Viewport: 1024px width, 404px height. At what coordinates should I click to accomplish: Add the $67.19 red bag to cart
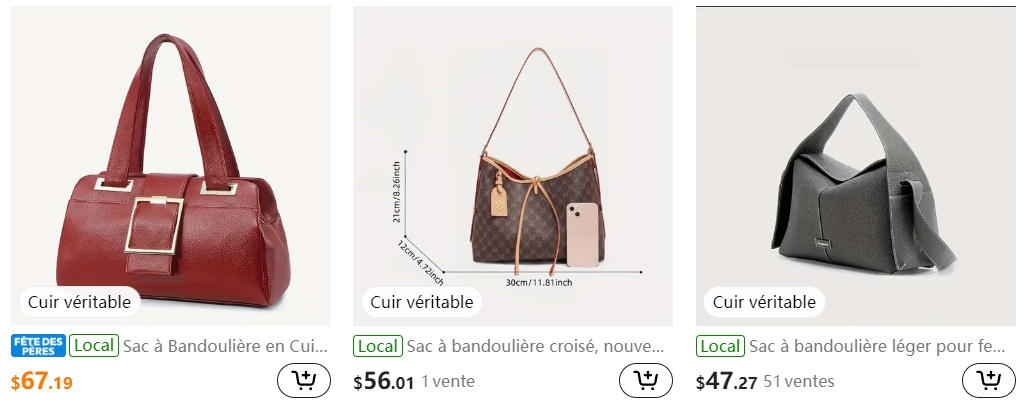click(303, 381)
